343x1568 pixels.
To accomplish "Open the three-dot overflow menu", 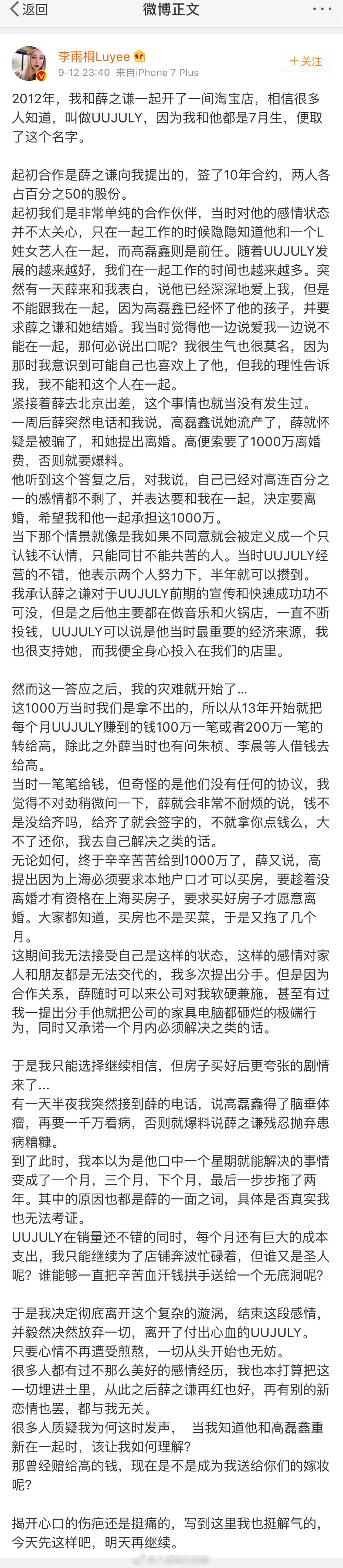I will point(322,10).
